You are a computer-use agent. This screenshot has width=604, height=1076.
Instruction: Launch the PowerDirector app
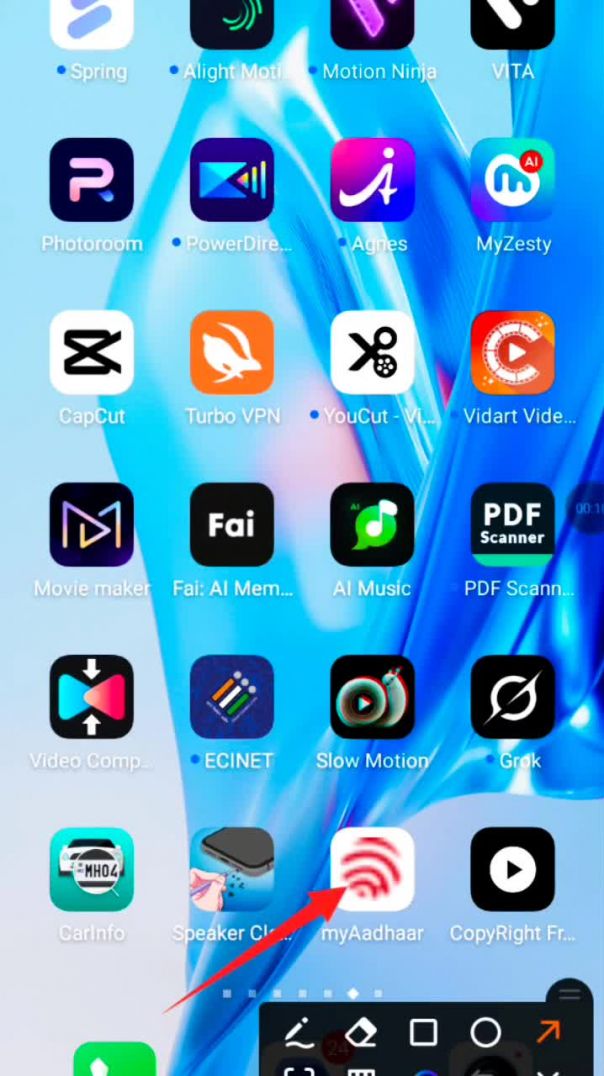232,181
